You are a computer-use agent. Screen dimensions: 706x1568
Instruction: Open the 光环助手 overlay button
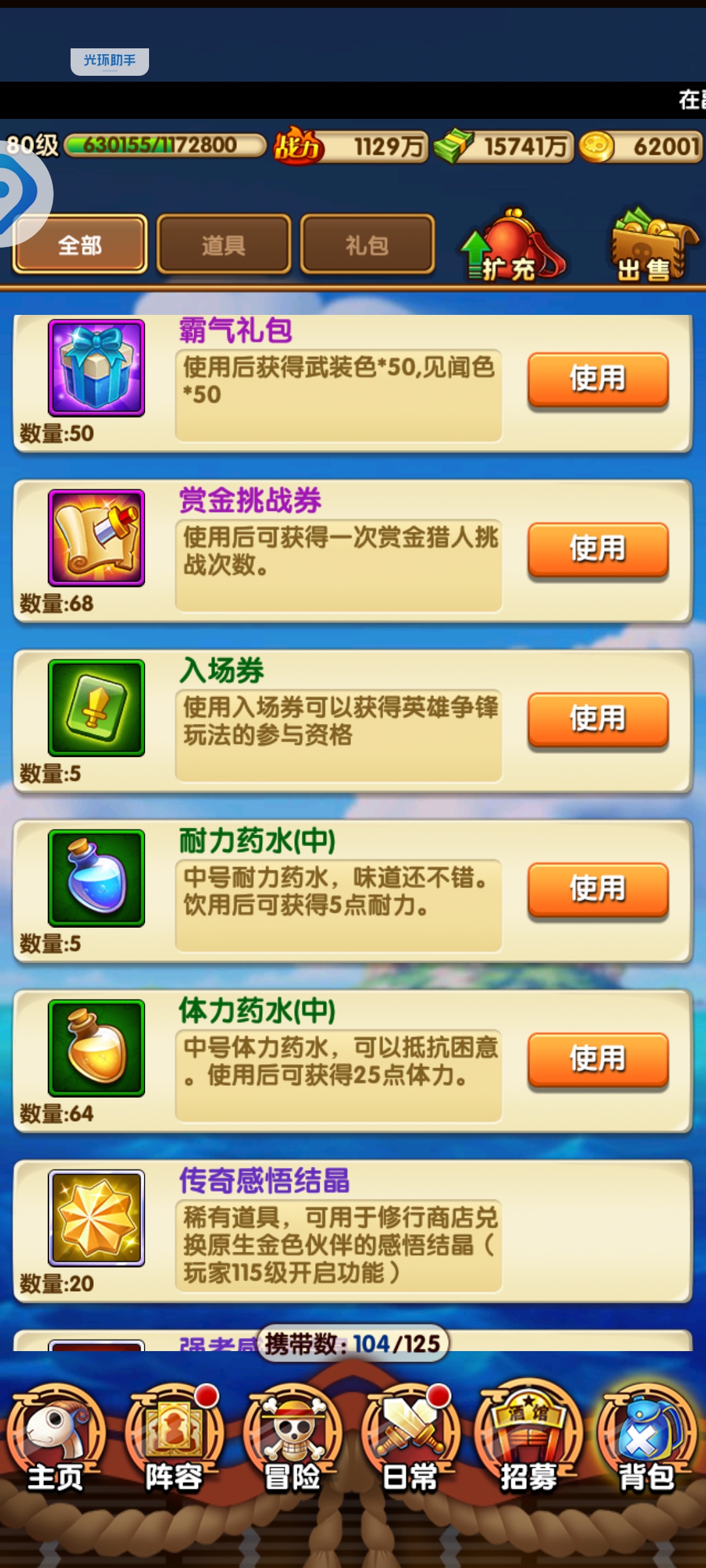(110, 61)
